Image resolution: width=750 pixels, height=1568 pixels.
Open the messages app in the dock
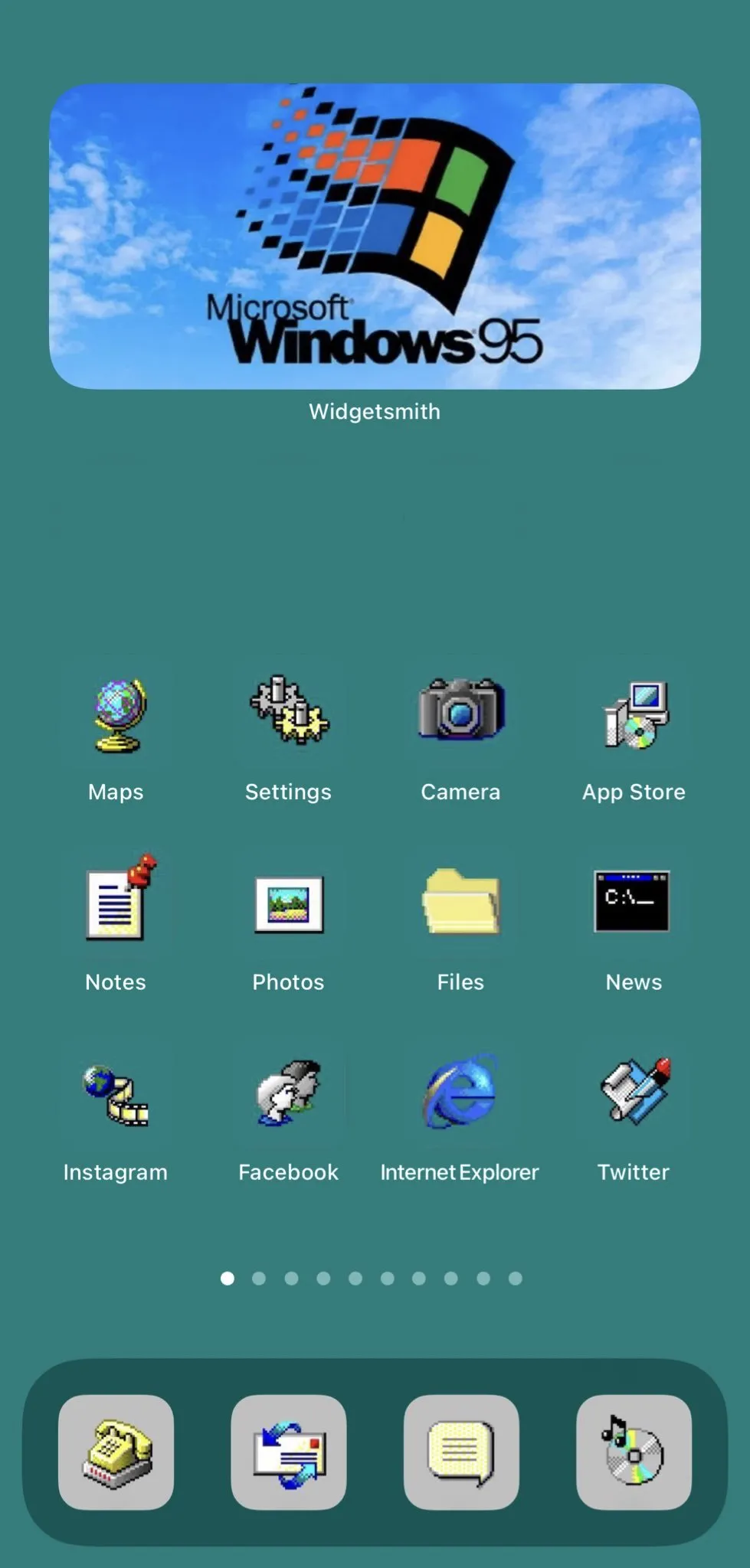tap(461, 1452)
